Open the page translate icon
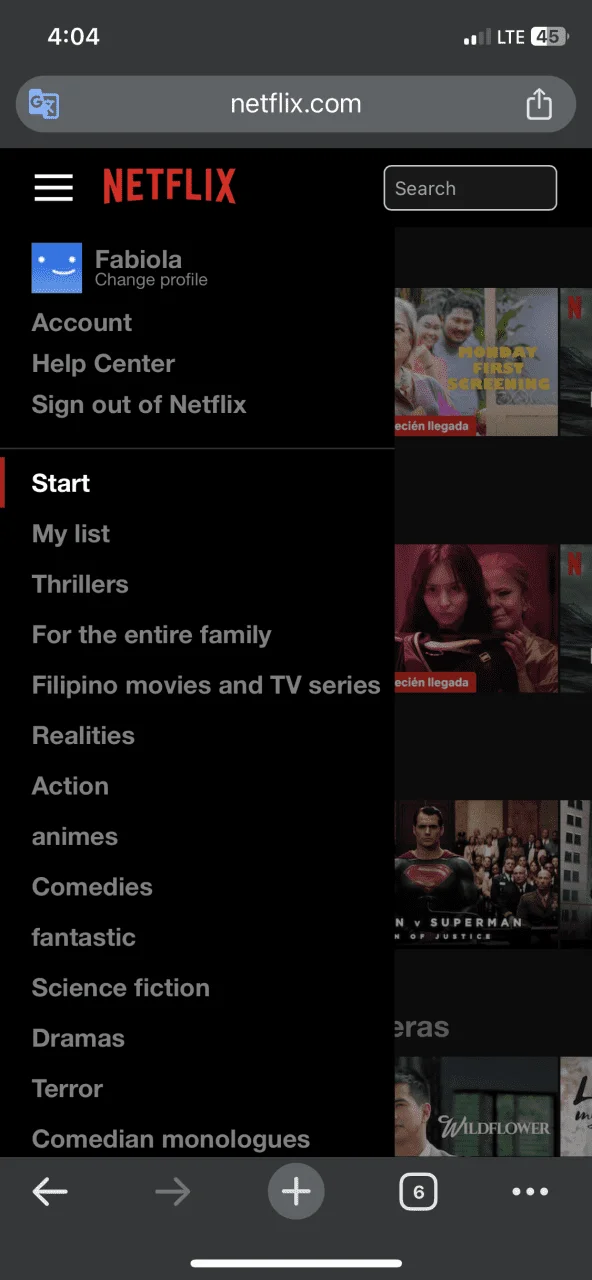This screenshot has width=592, height=1280. click(44, 104)
